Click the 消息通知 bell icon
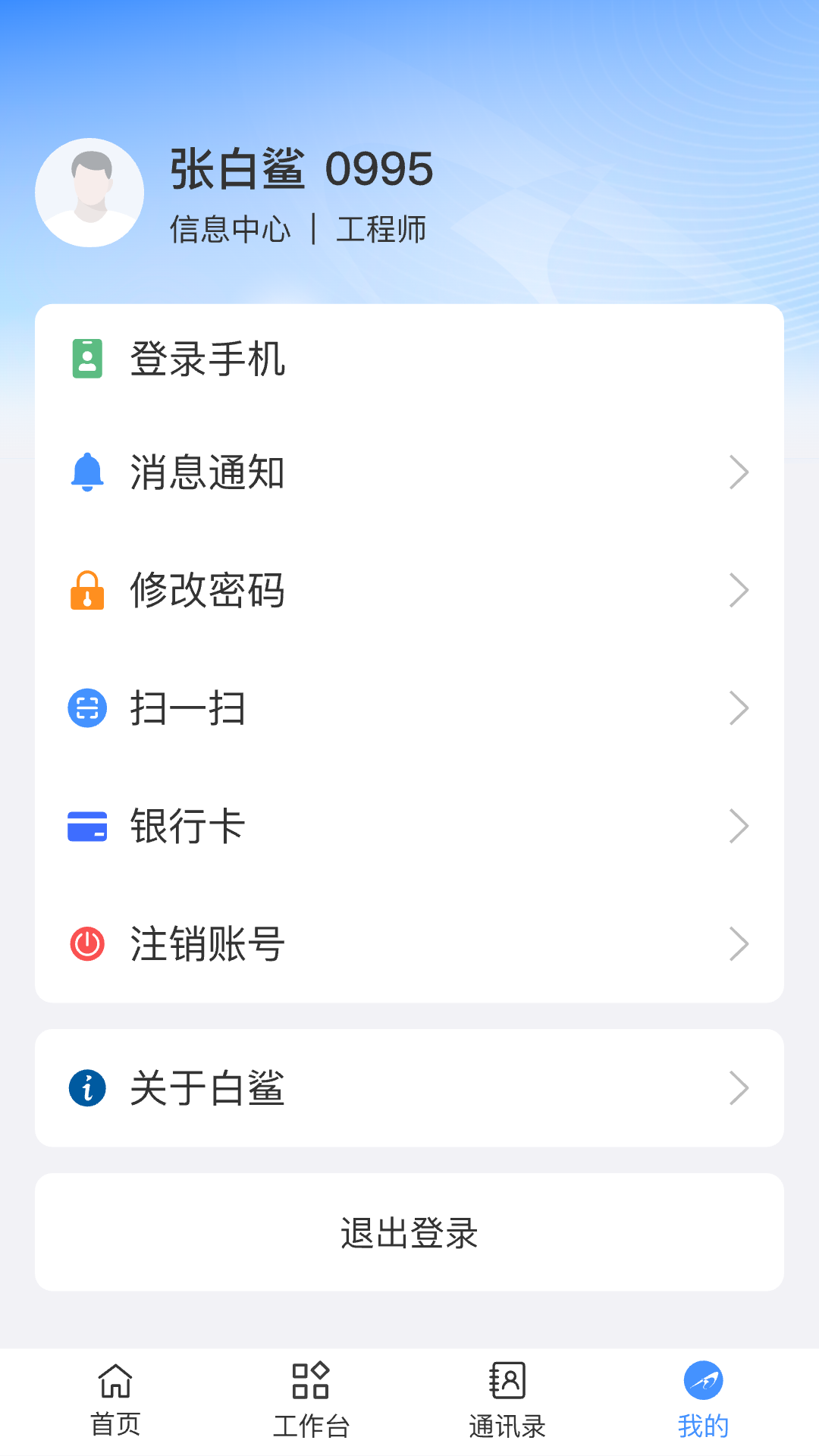 tap(86, 473)
